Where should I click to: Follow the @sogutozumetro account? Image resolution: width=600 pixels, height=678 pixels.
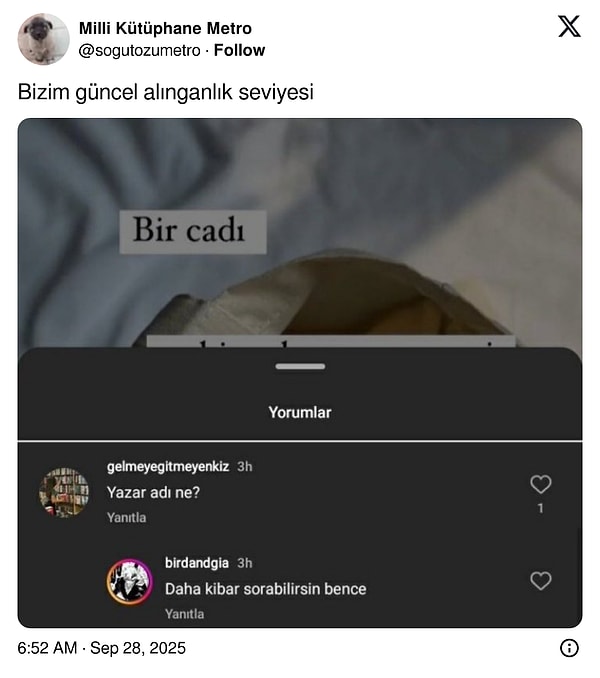(x=239, y=50)
